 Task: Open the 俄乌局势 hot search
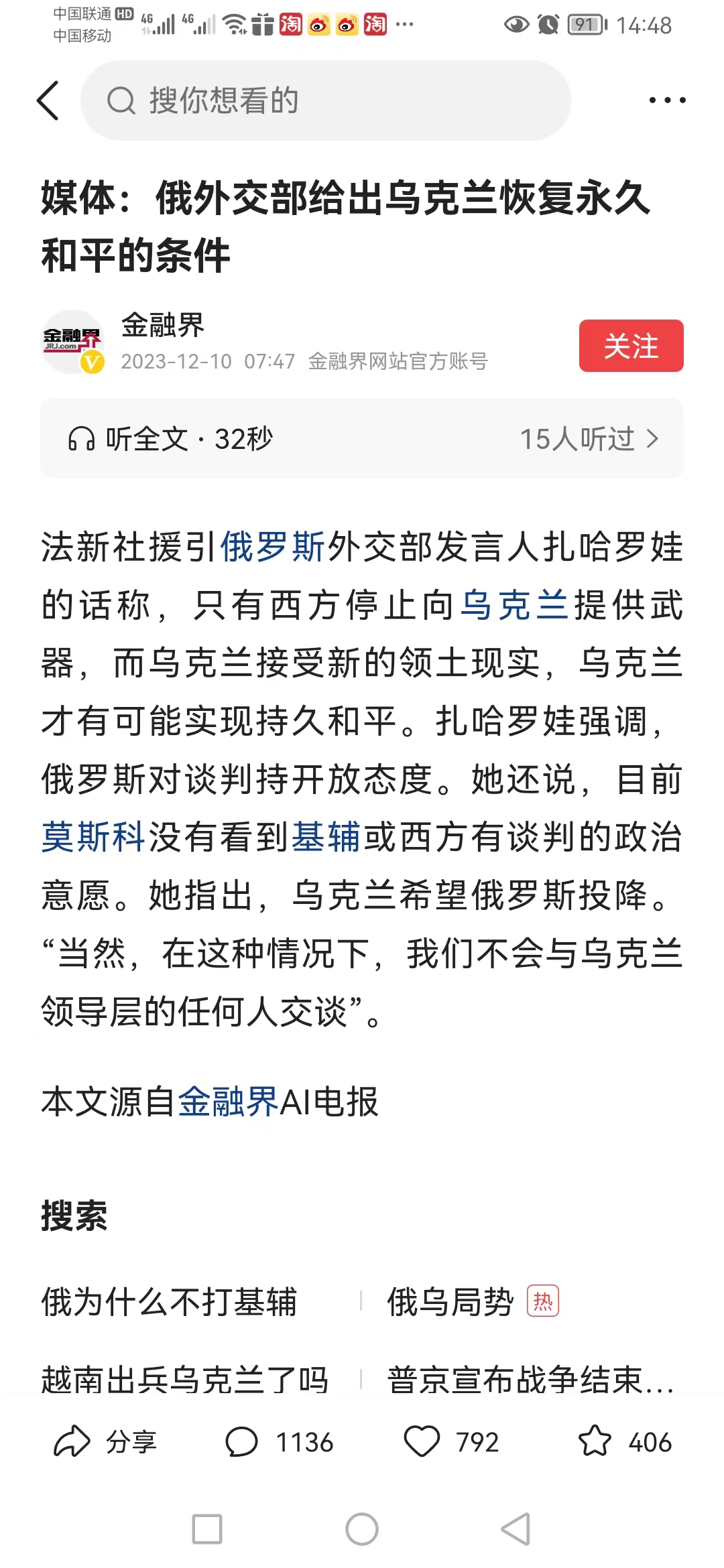point(450,1302)
